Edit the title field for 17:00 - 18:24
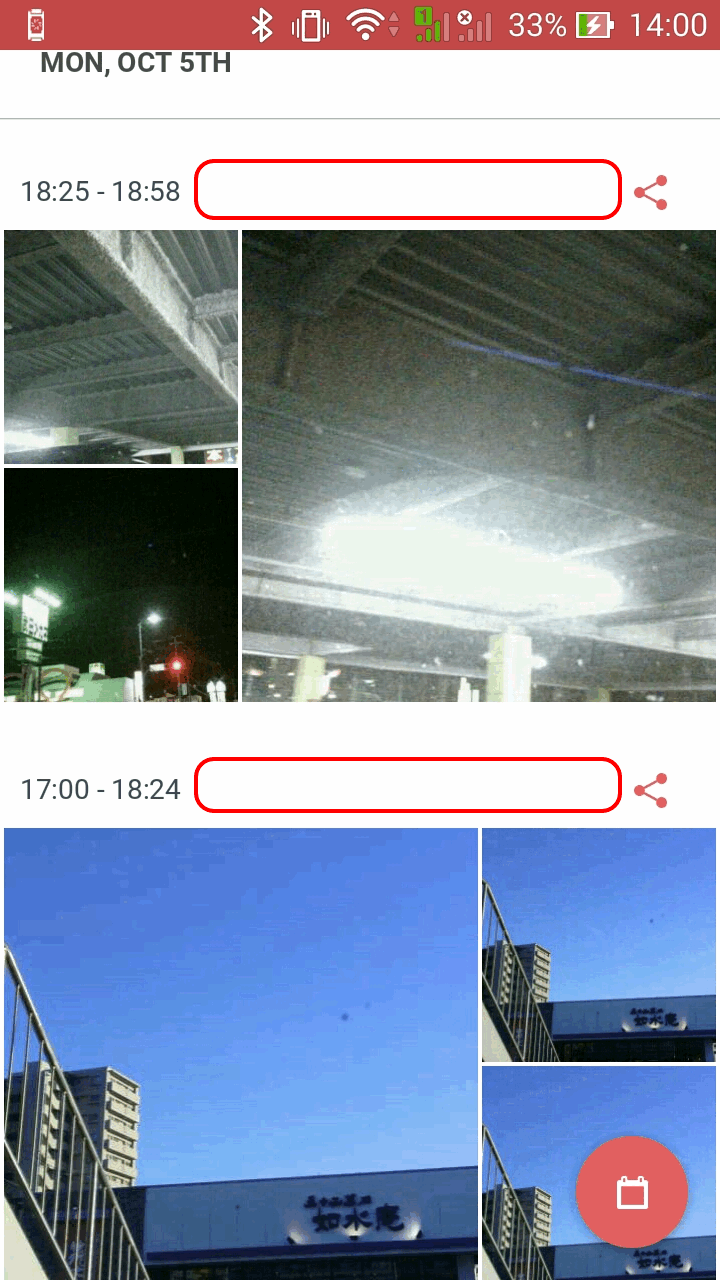The width and height of the screenshot is (720, 1280). click(408, 786)
